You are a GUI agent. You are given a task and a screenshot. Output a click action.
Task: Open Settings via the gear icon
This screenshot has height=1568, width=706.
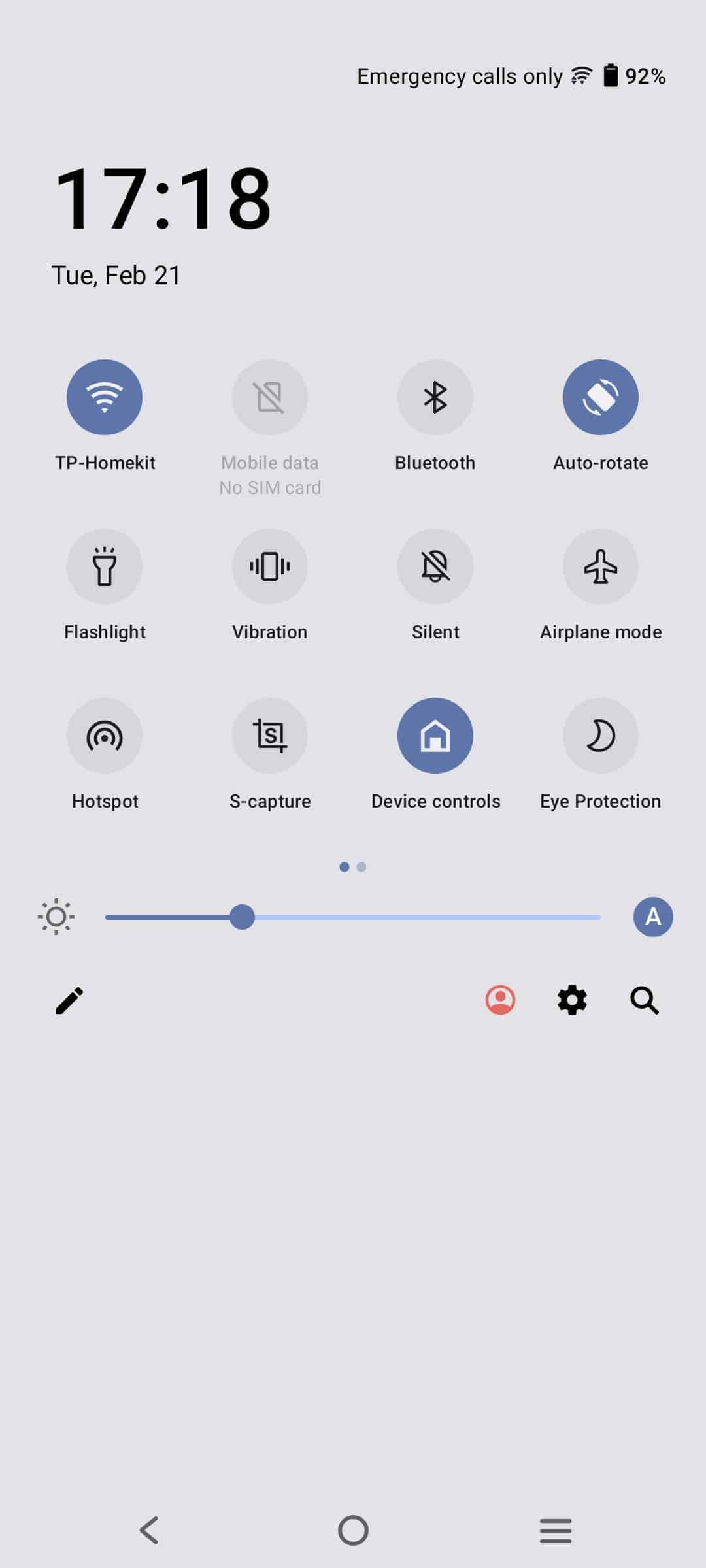tap(572, 1000)
